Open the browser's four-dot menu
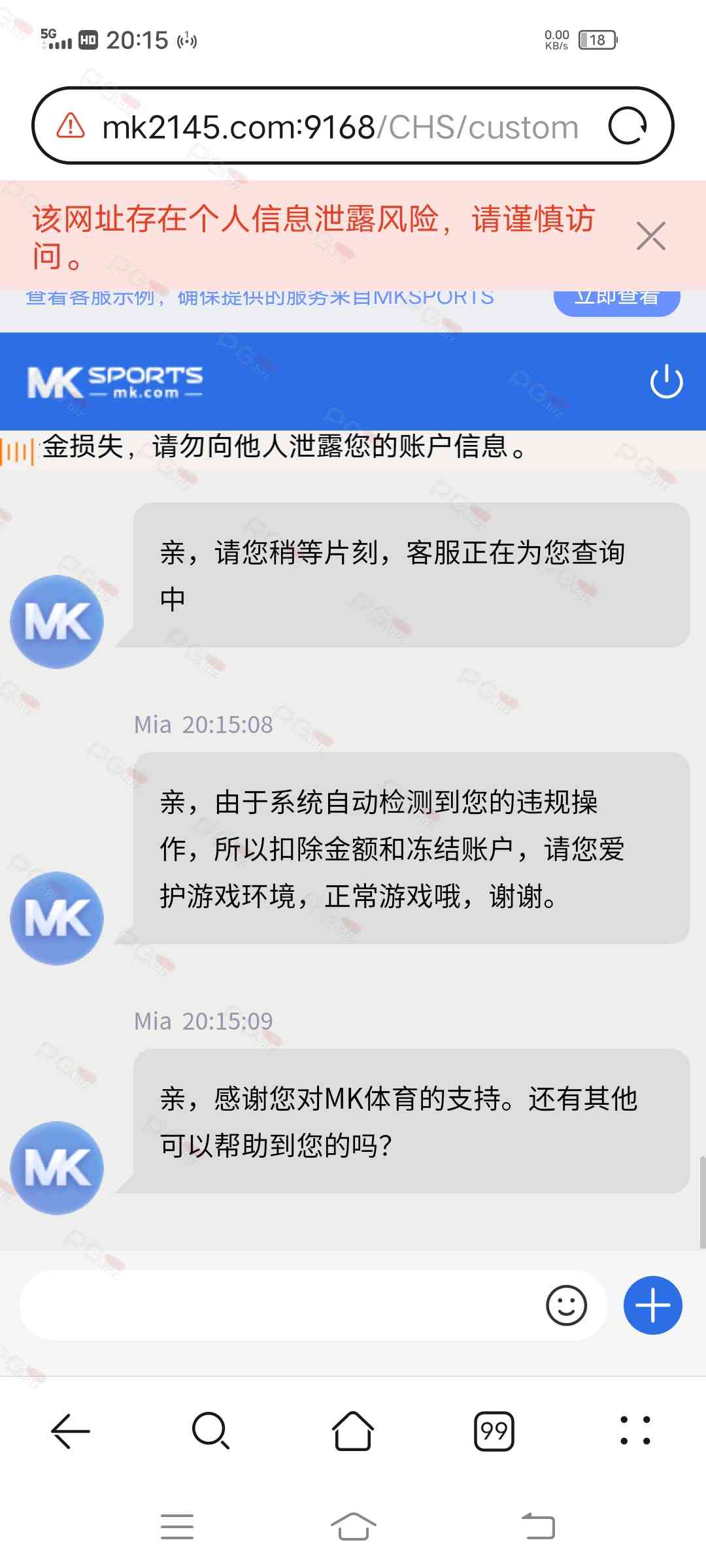The height and width of the screenshot is (1568, 706). pos(635,1431)
